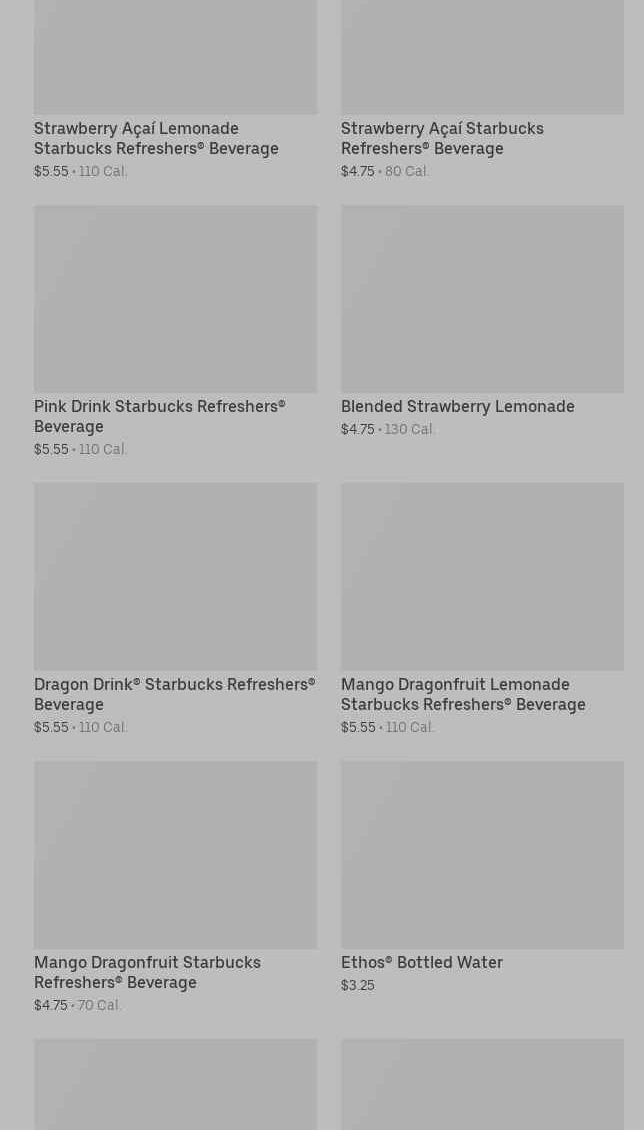This screenshot has width=644, height=1130.
Task: Open Strawberry Açaí Lemonade Refreshers Beverage
Action: coord(156,138)
